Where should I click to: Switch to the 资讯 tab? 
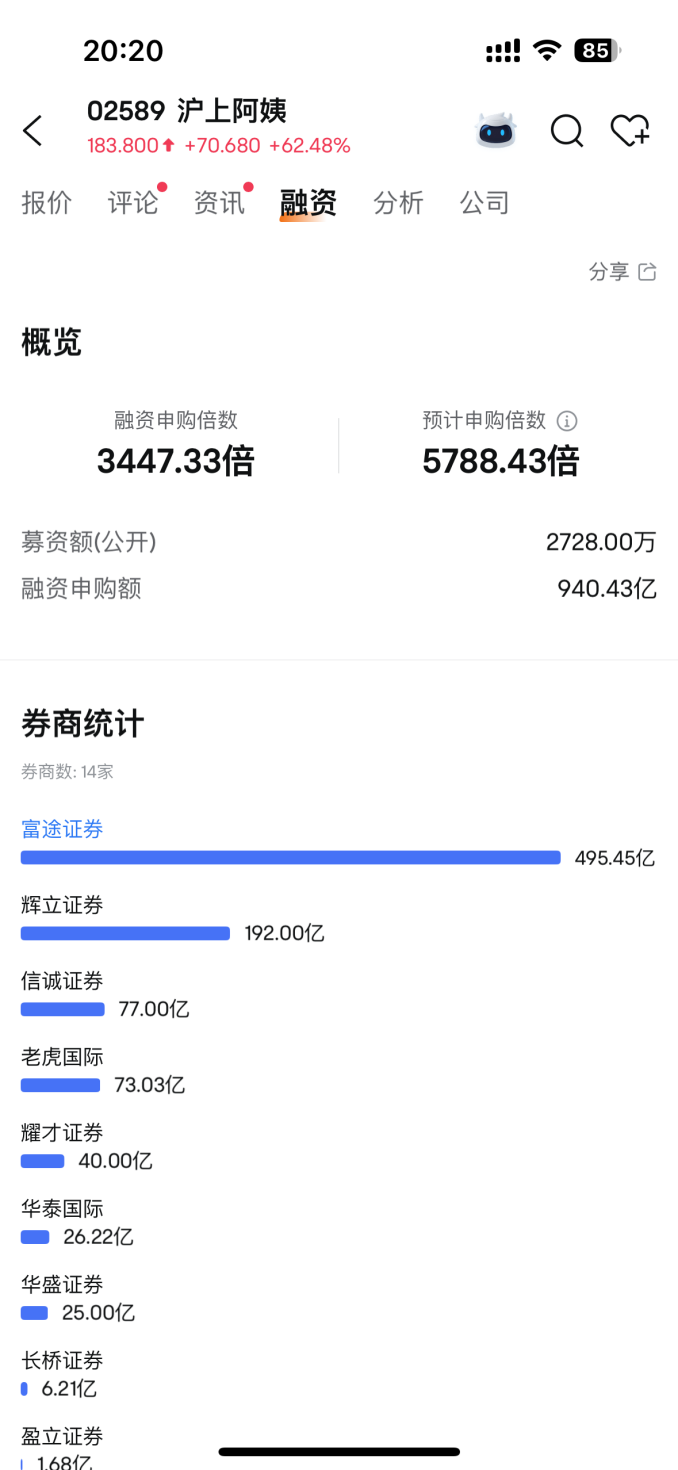pos(219,203)
